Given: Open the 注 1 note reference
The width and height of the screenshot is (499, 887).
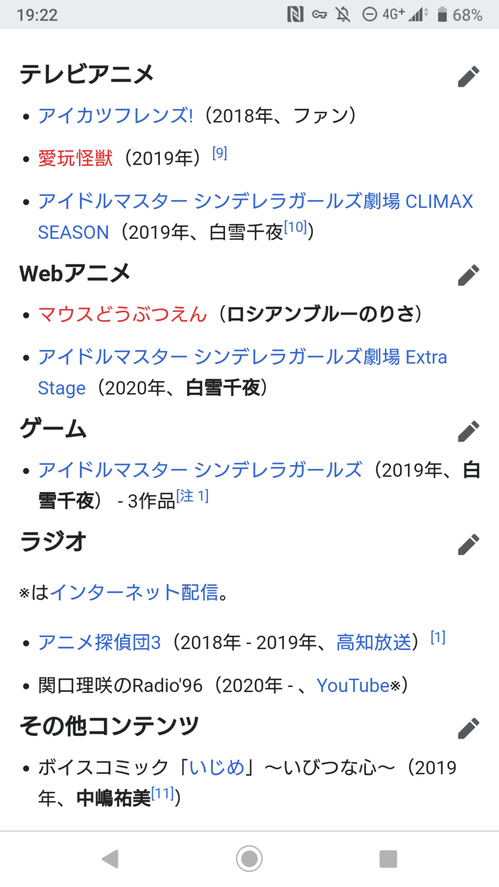Looking at the screenshot, I should pos(192,496).
